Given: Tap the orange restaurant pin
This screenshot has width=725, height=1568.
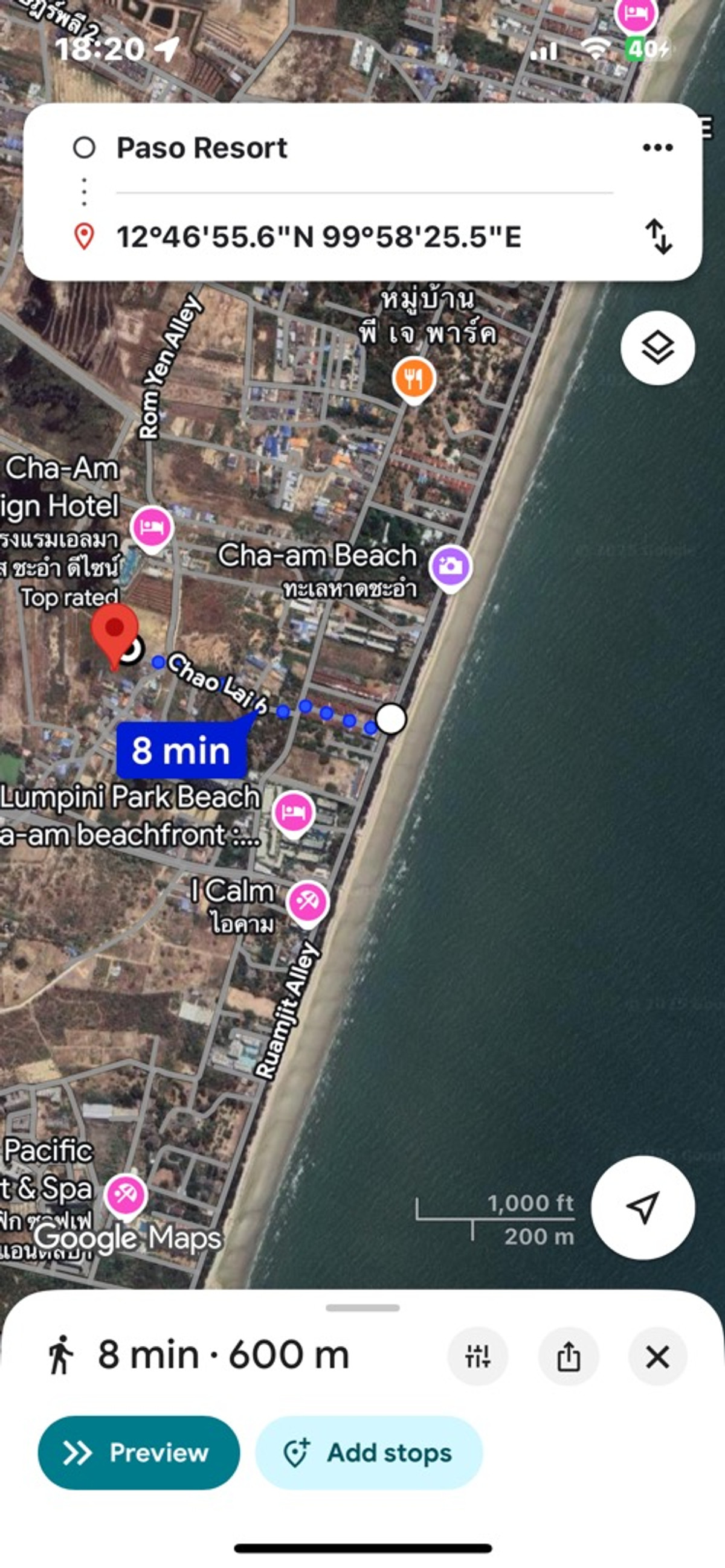Looking at the screenshot, I should click(414, 380).
